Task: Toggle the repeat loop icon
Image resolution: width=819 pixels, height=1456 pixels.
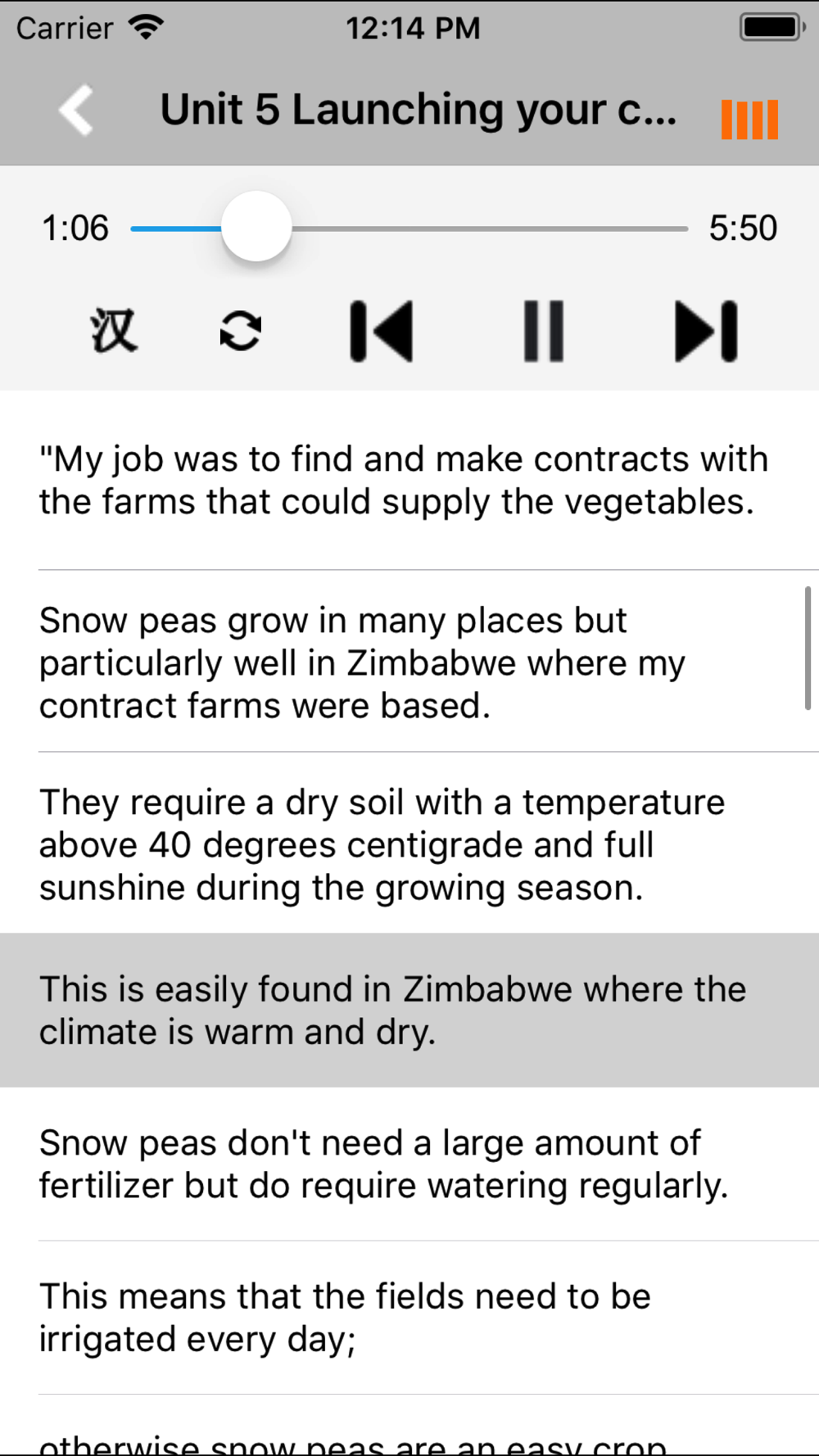Action: 241,331
